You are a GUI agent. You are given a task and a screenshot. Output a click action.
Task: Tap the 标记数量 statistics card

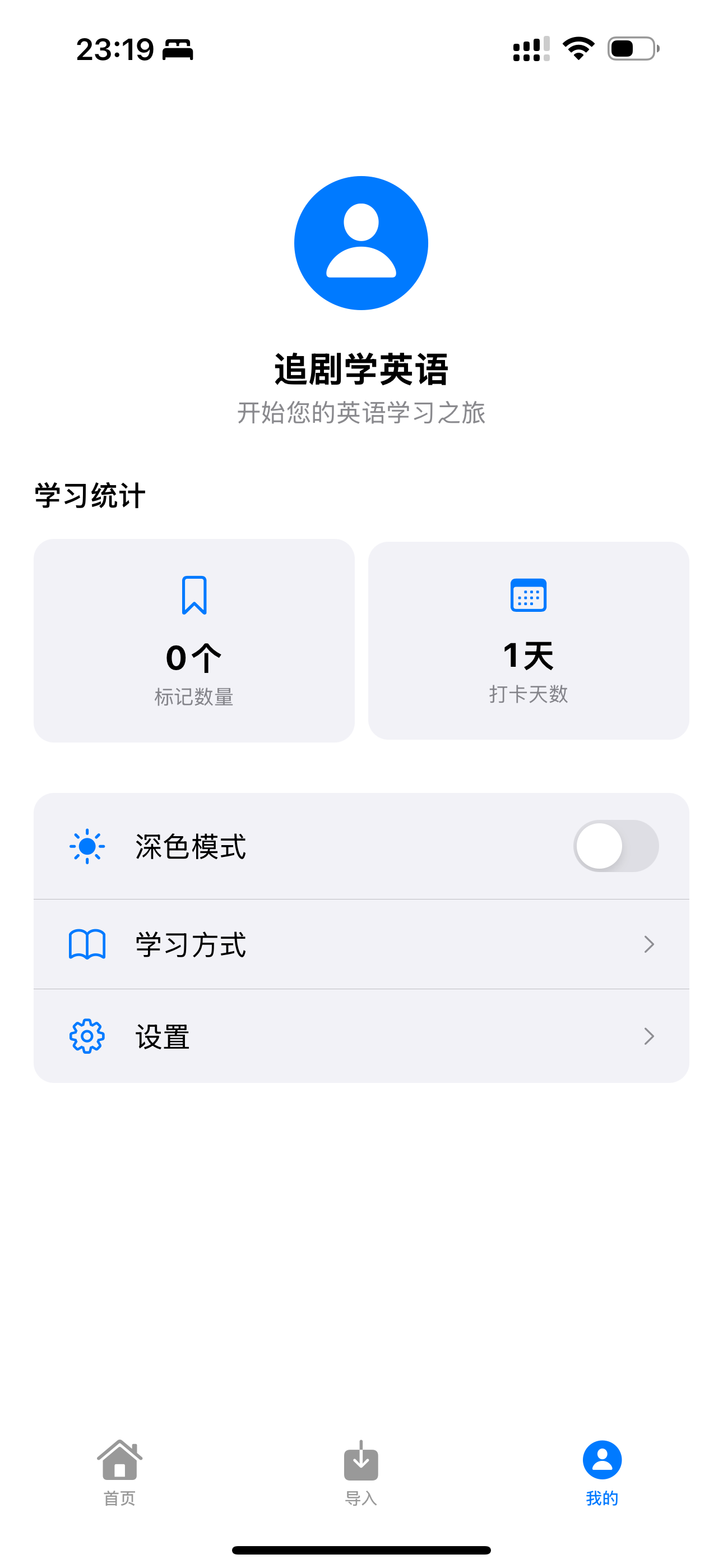coord(196,642)
